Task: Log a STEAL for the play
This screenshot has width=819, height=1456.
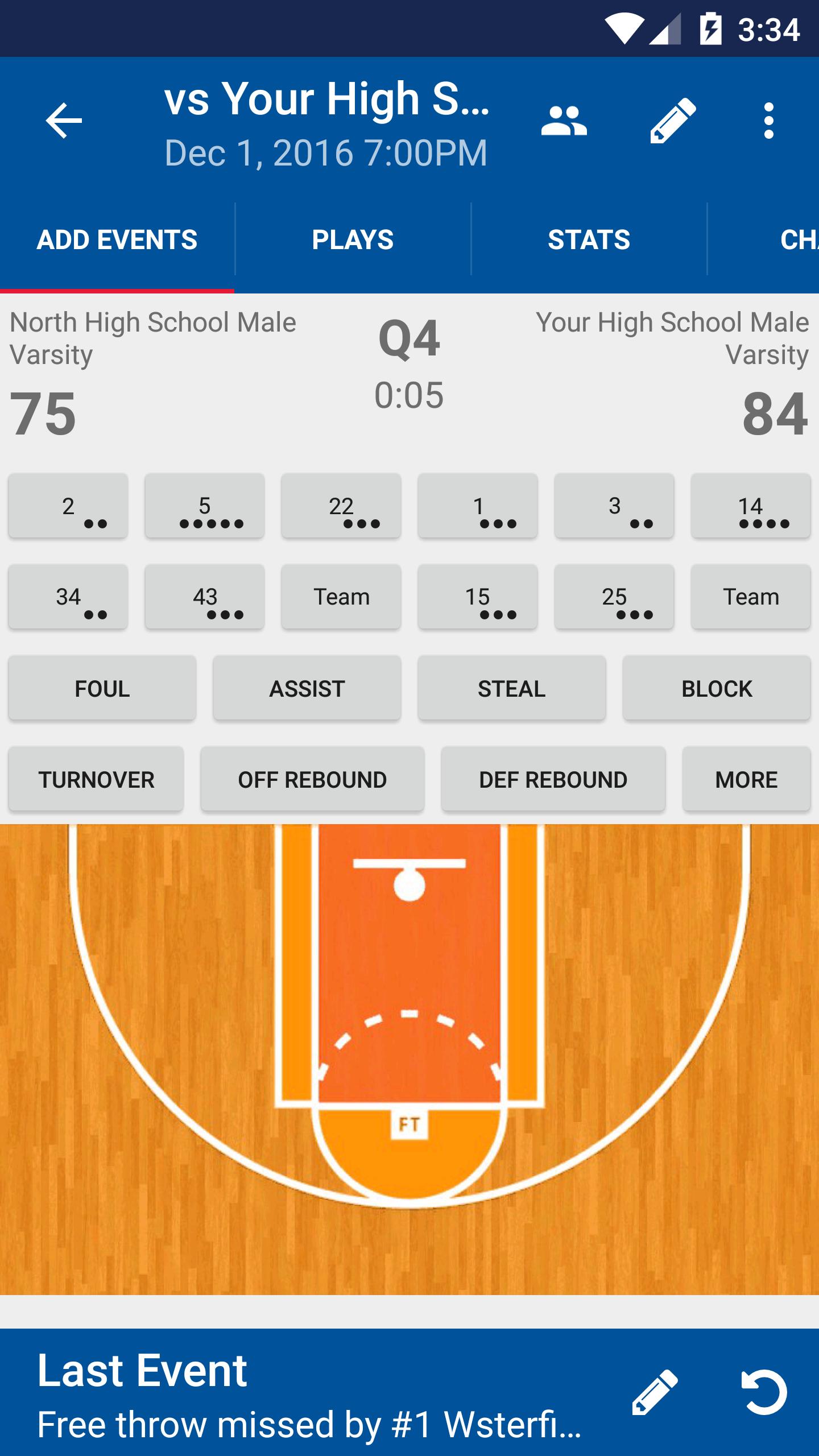Action: click(x=511, y=688)
